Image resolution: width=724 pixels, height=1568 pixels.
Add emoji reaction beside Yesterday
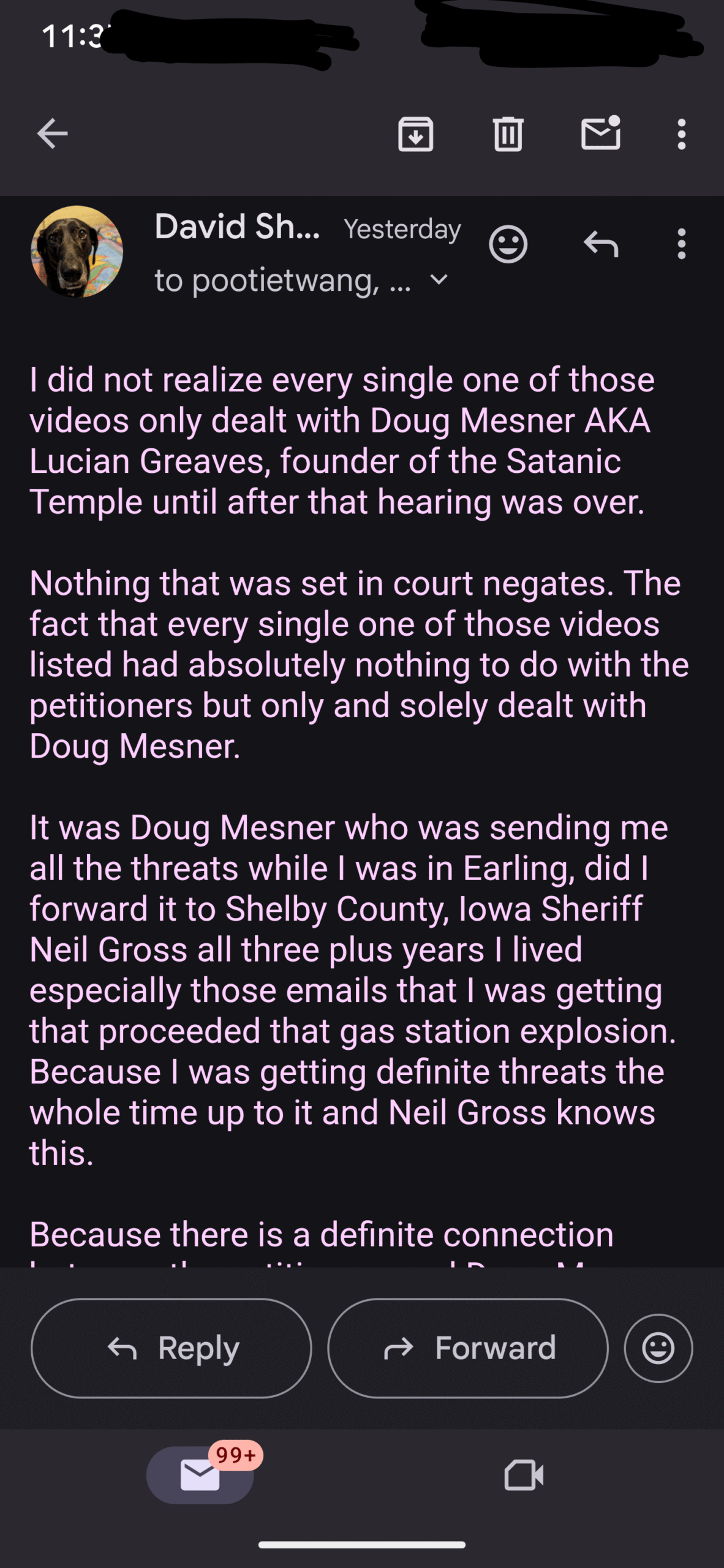[x=508, y=244]
